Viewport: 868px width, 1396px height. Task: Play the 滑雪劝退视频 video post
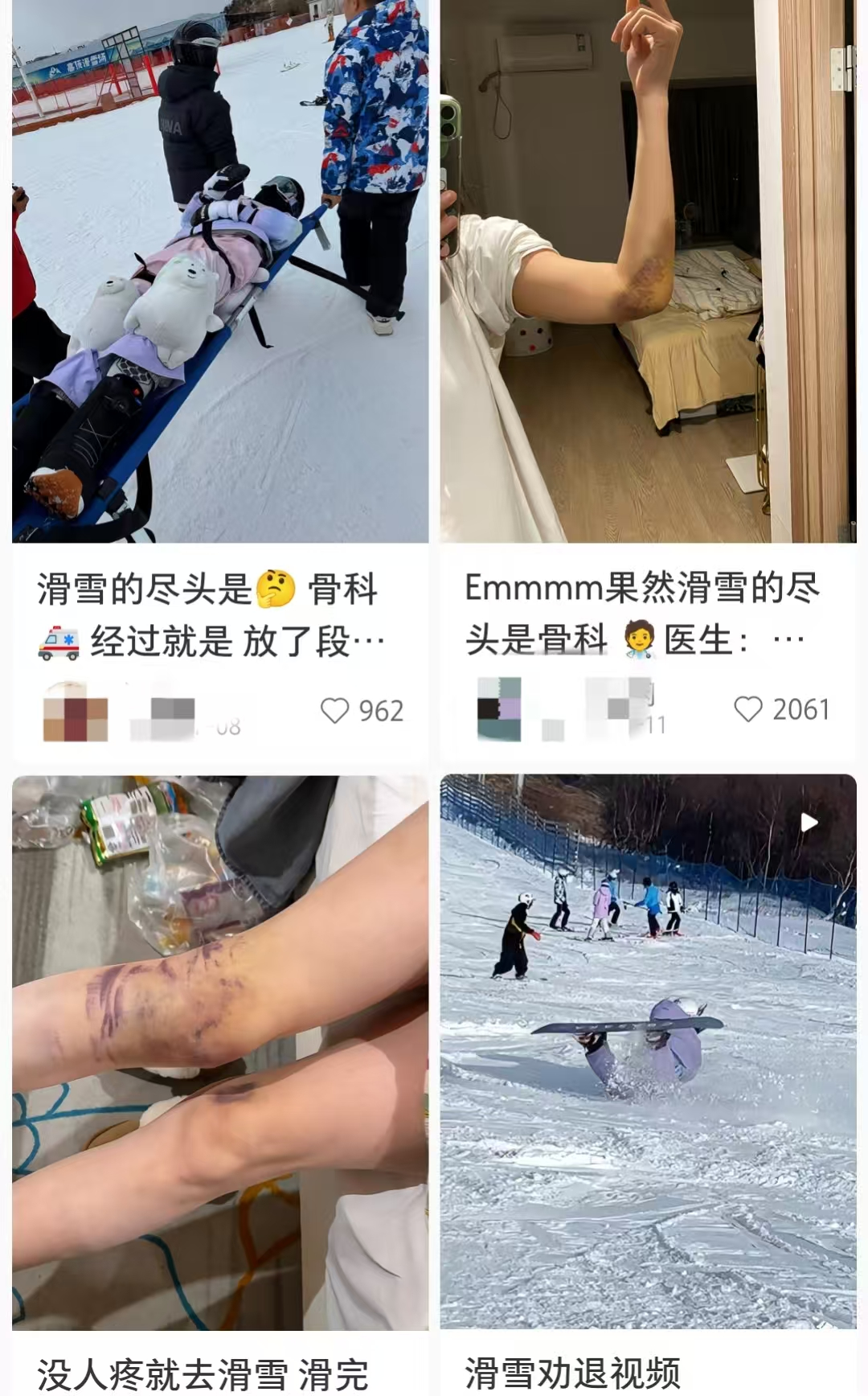tap(648, 1045)
